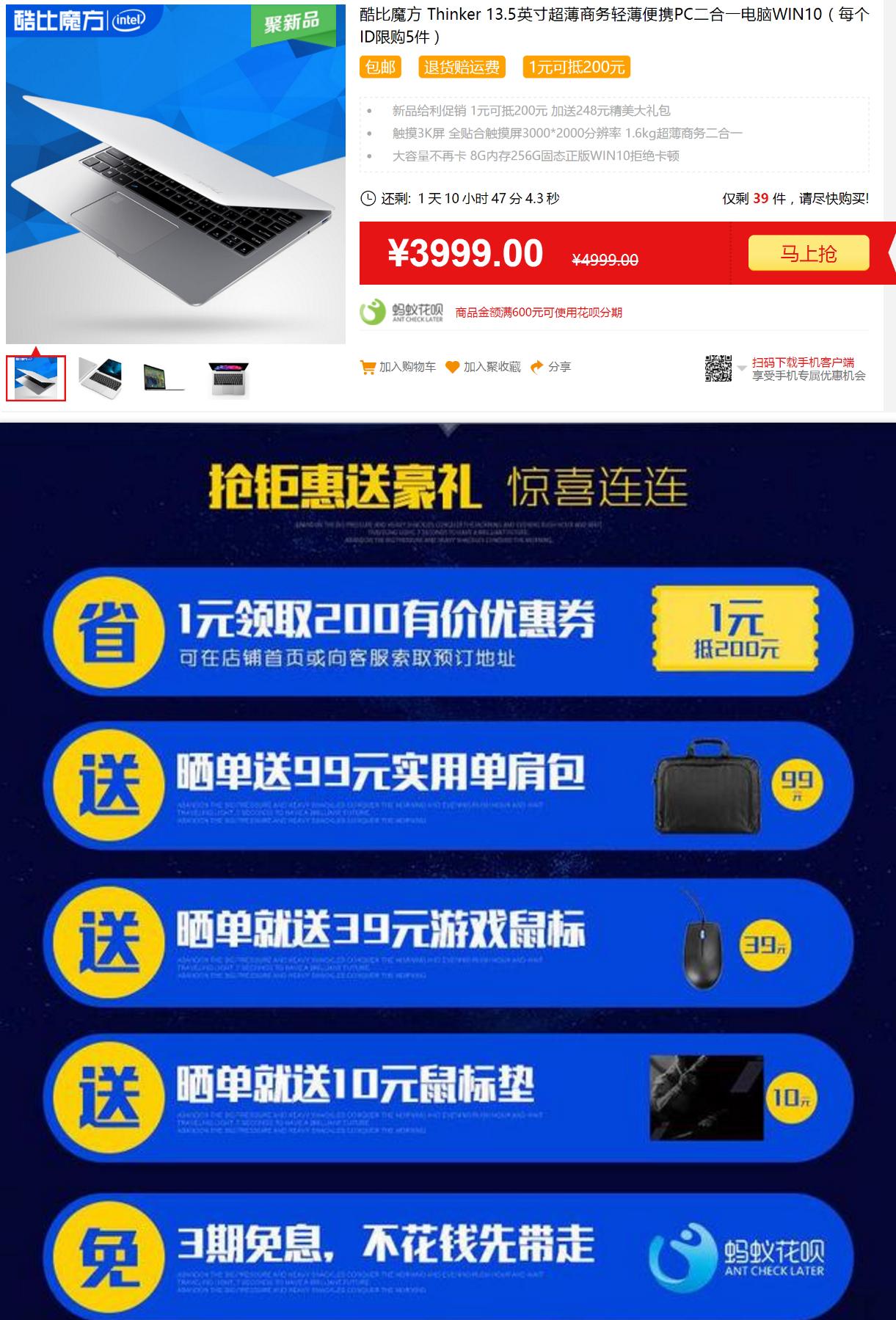Screen dimensions: 896x1320
Task: Select the last keyboard close-up thumbnail
Action: click(229, 376)
